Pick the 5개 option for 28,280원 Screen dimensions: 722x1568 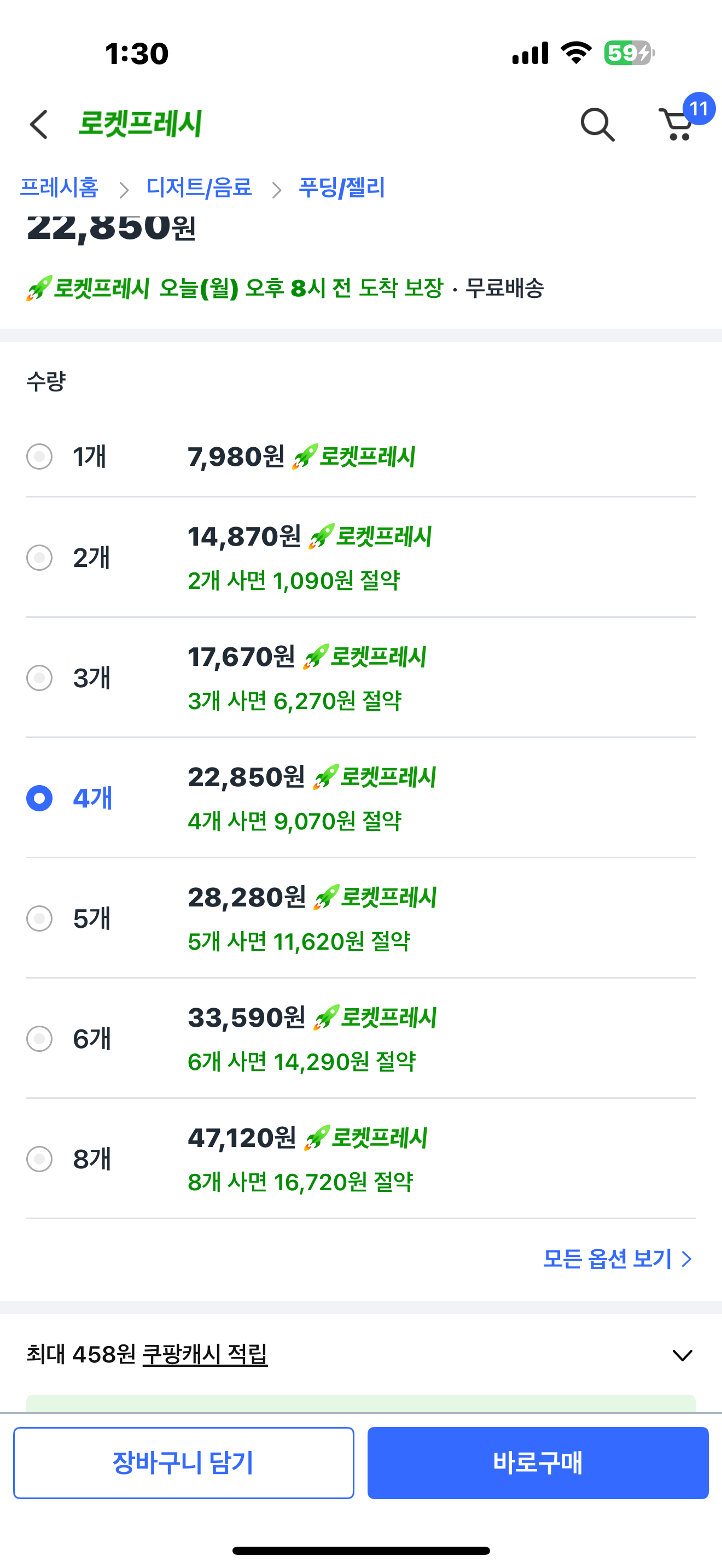point(361,918)
